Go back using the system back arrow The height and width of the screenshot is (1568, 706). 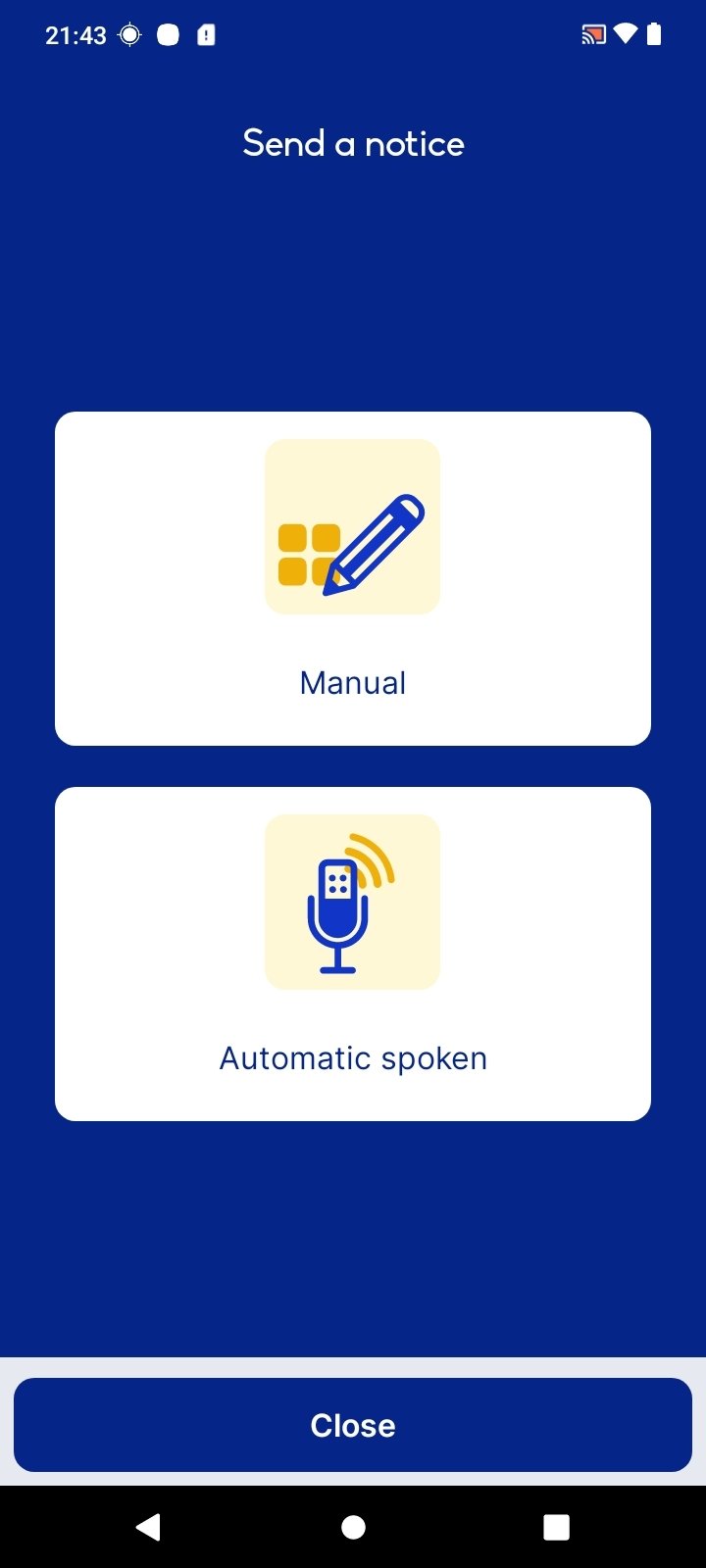tap(148, 1527)
